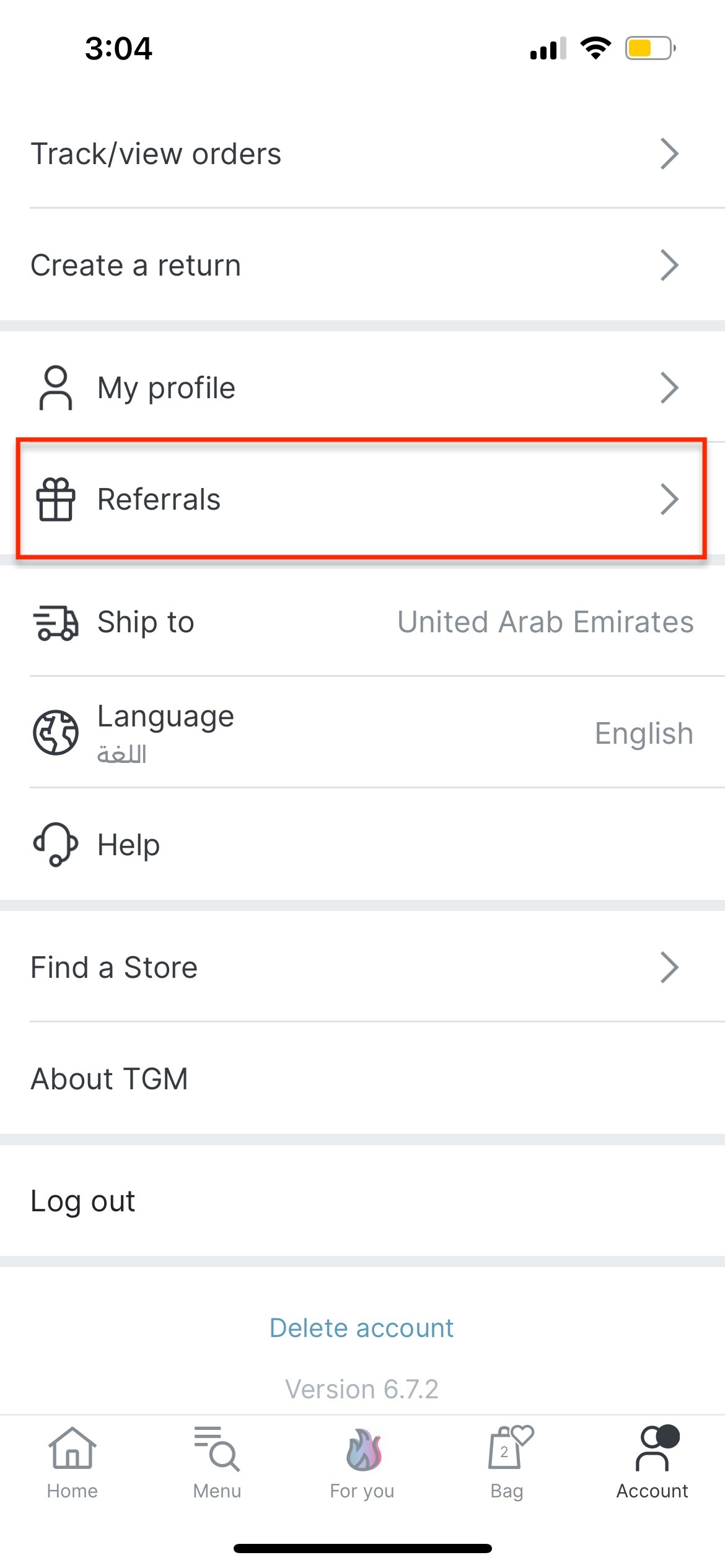Change the app Language setting

tap(362, 733)
